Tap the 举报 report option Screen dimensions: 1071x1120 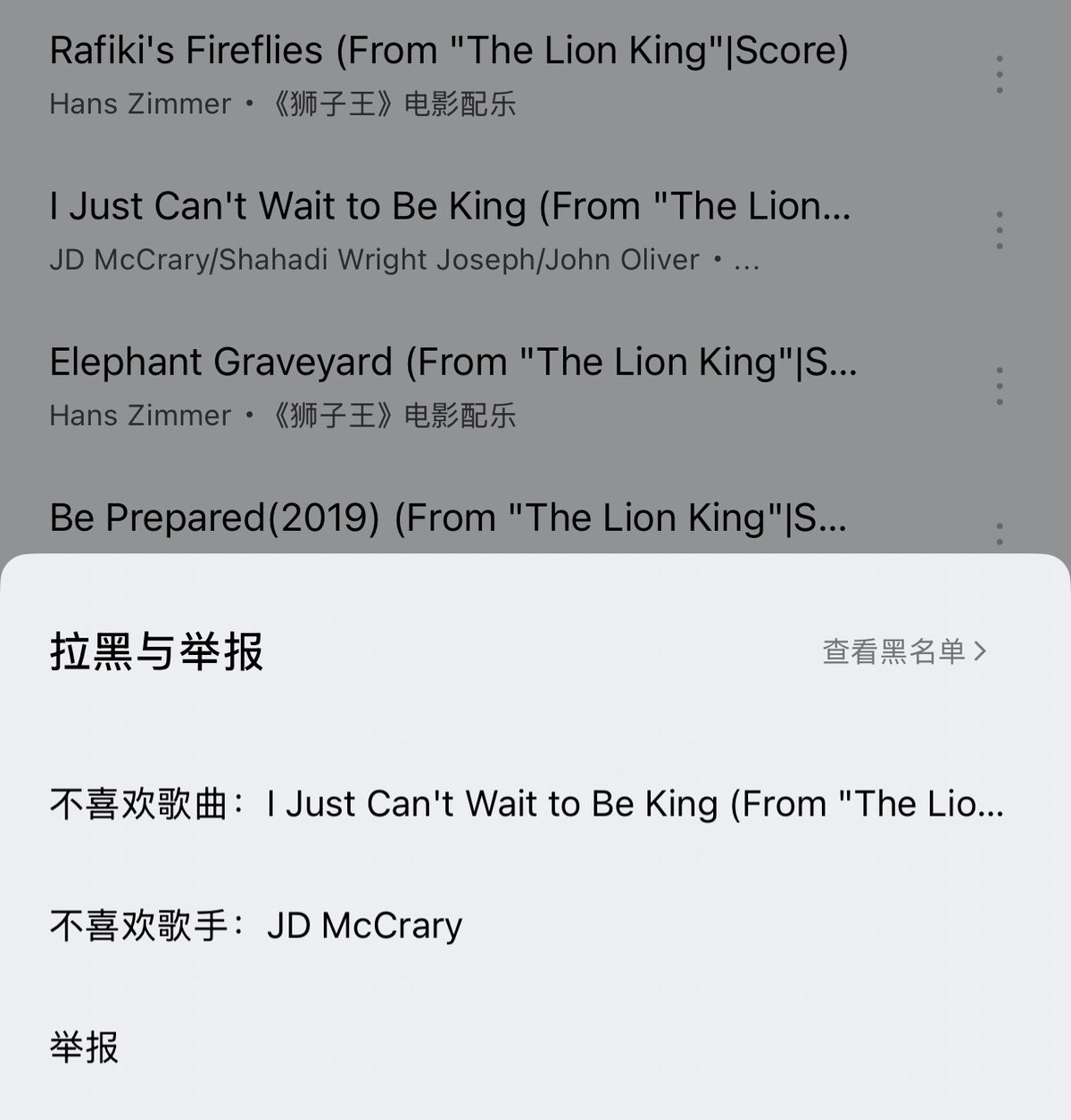point(84,1047)
